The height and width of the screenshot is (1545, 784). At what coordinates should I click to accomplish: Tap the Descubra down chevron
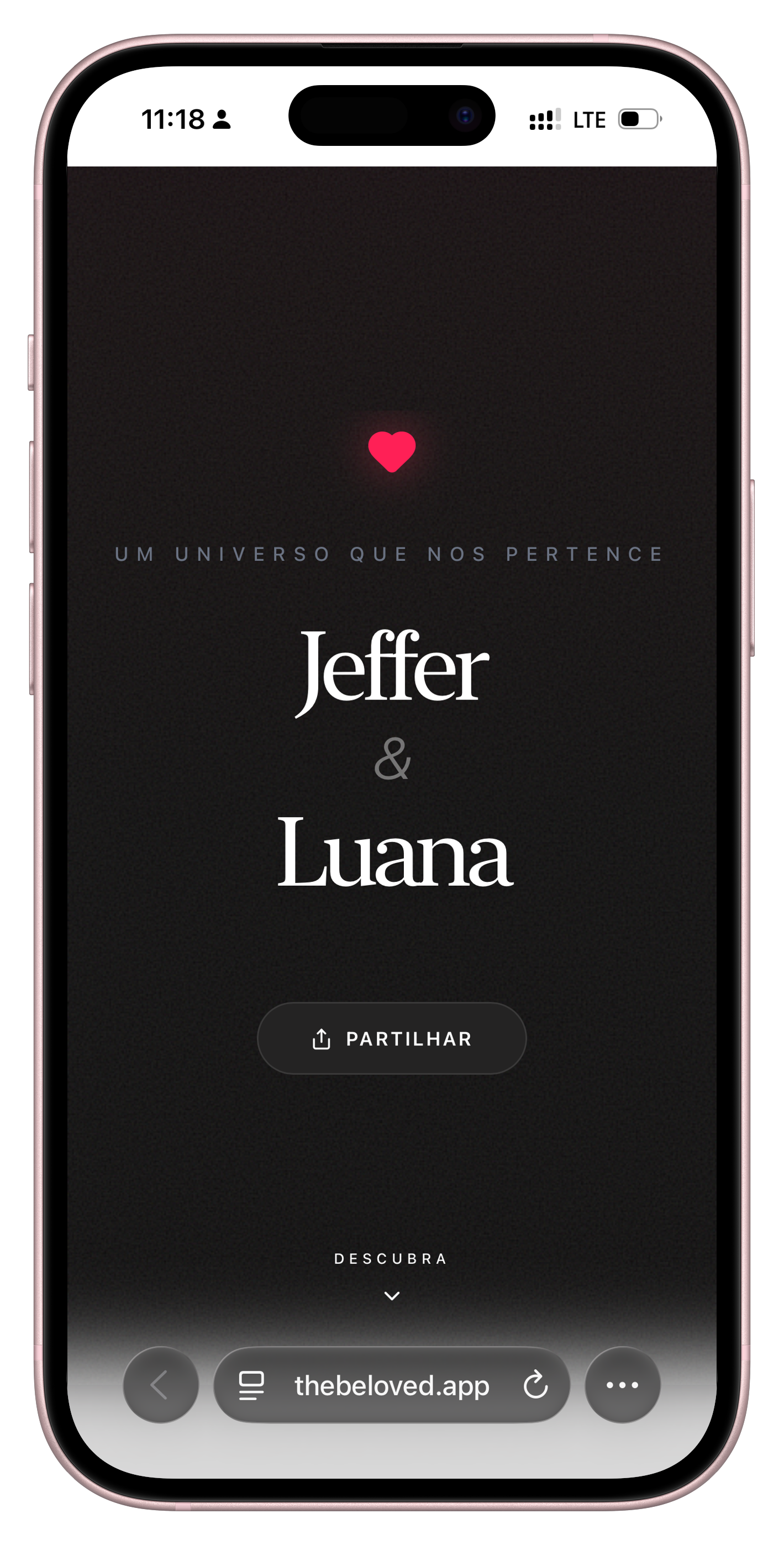tap(392, 1296)
